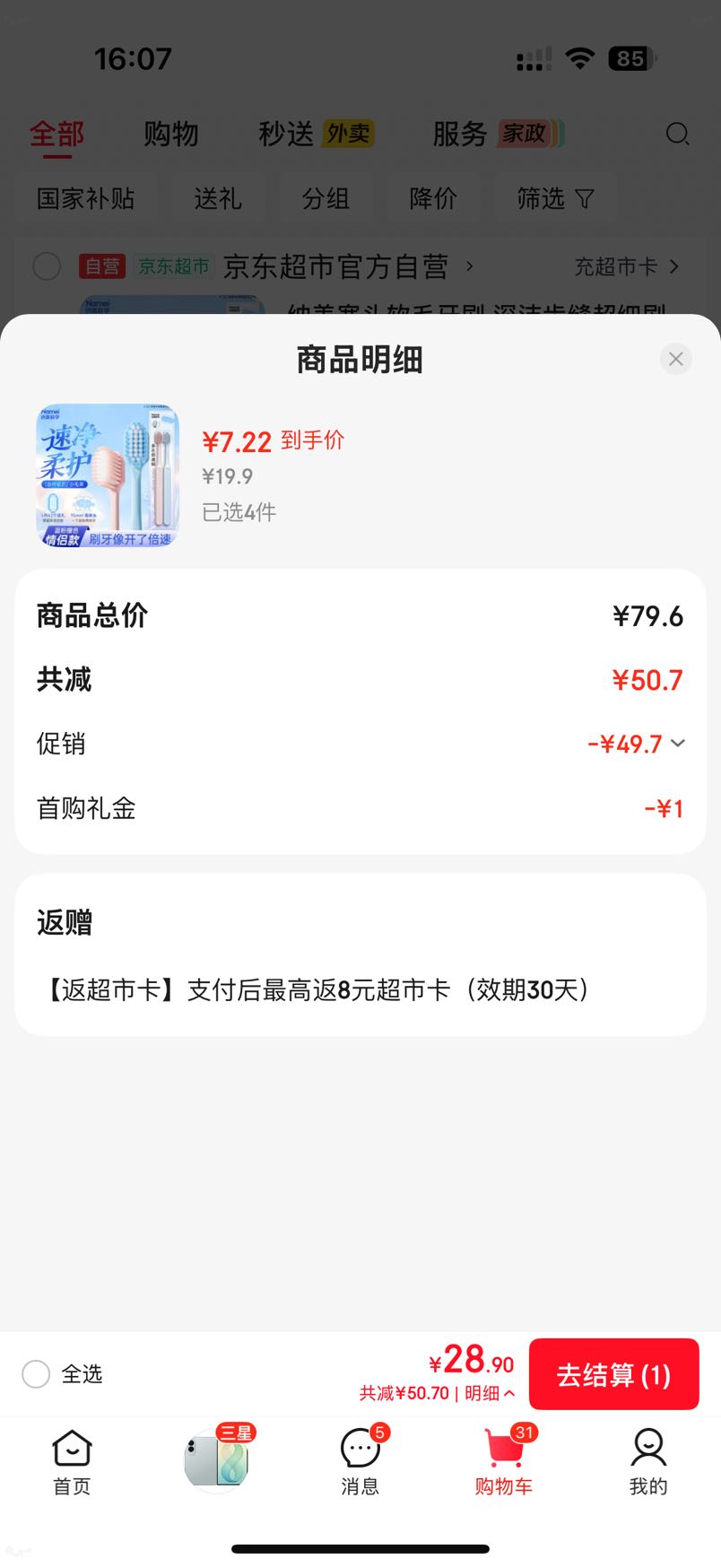721x1568 pixels.
Task: Open the 消息 tab
Action: 360,1462
